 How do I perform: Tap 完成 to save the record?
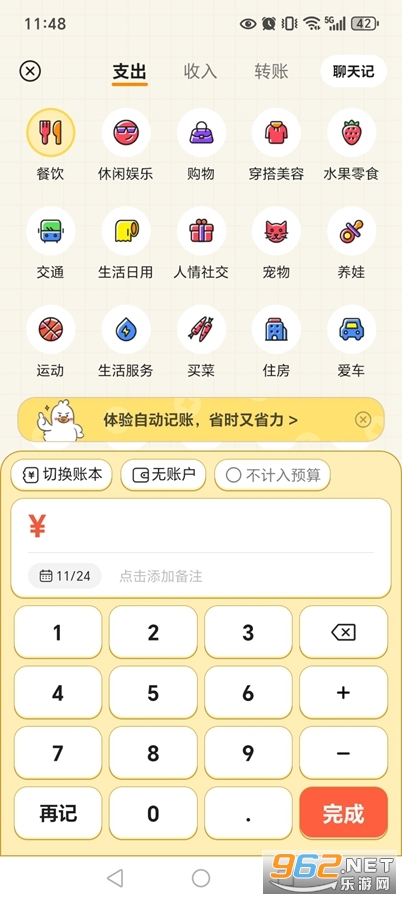click(343, 813)
